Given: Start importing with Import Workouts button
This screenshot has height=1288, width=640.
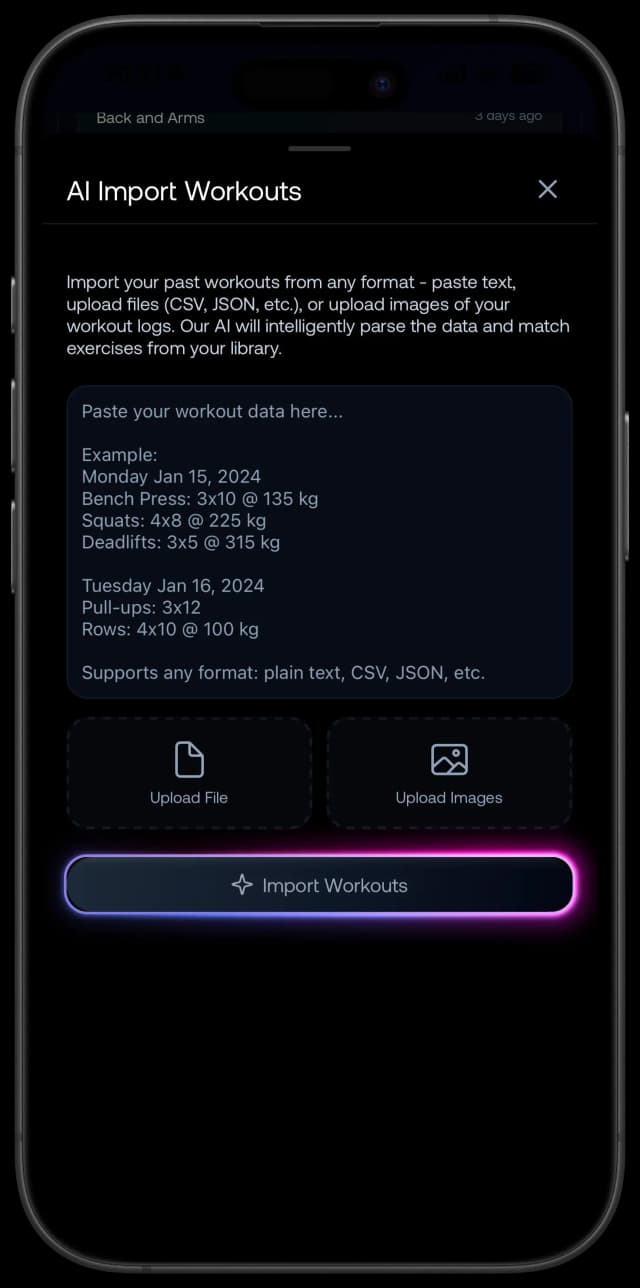Looking at the screenshot, I should (319, 885).
